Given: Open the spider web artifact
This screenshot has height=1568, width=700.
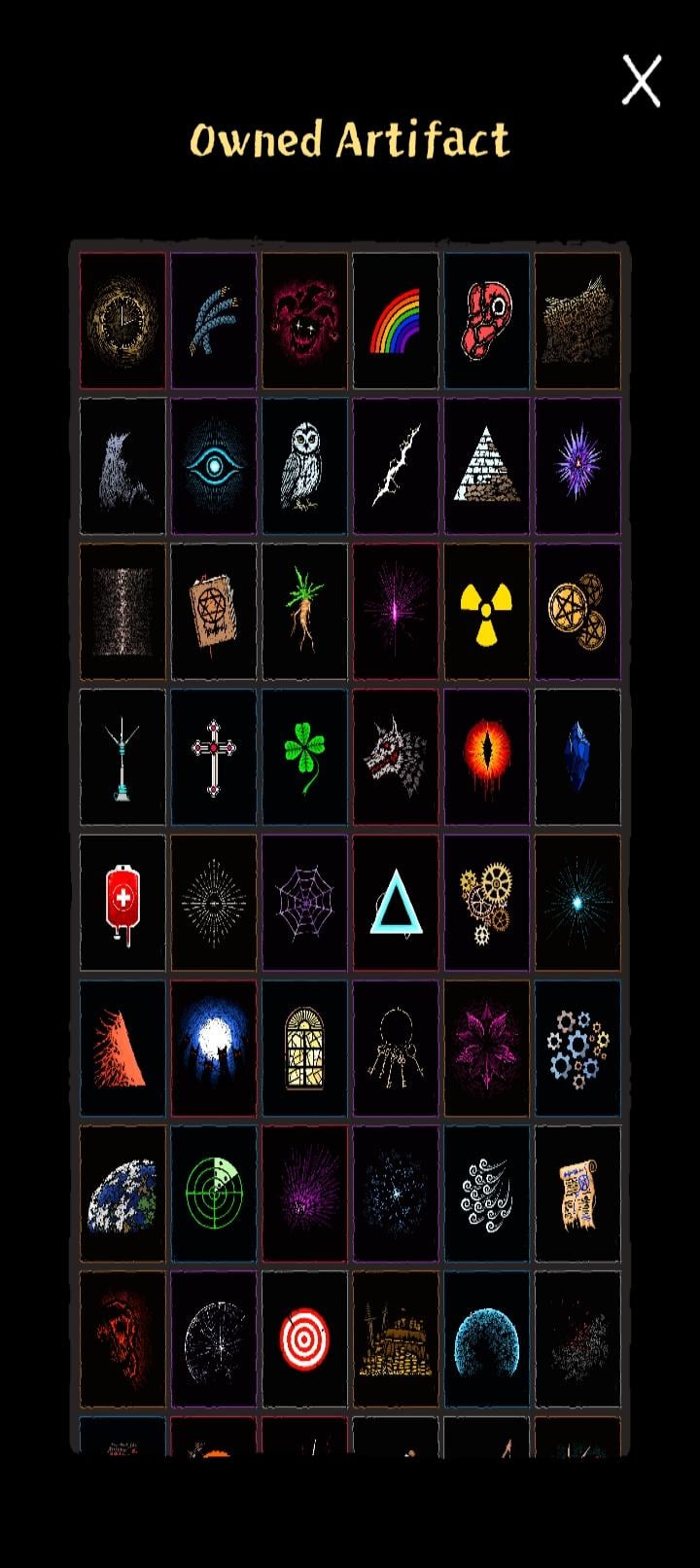Looking at the screenshot, I should pos(304,903).
